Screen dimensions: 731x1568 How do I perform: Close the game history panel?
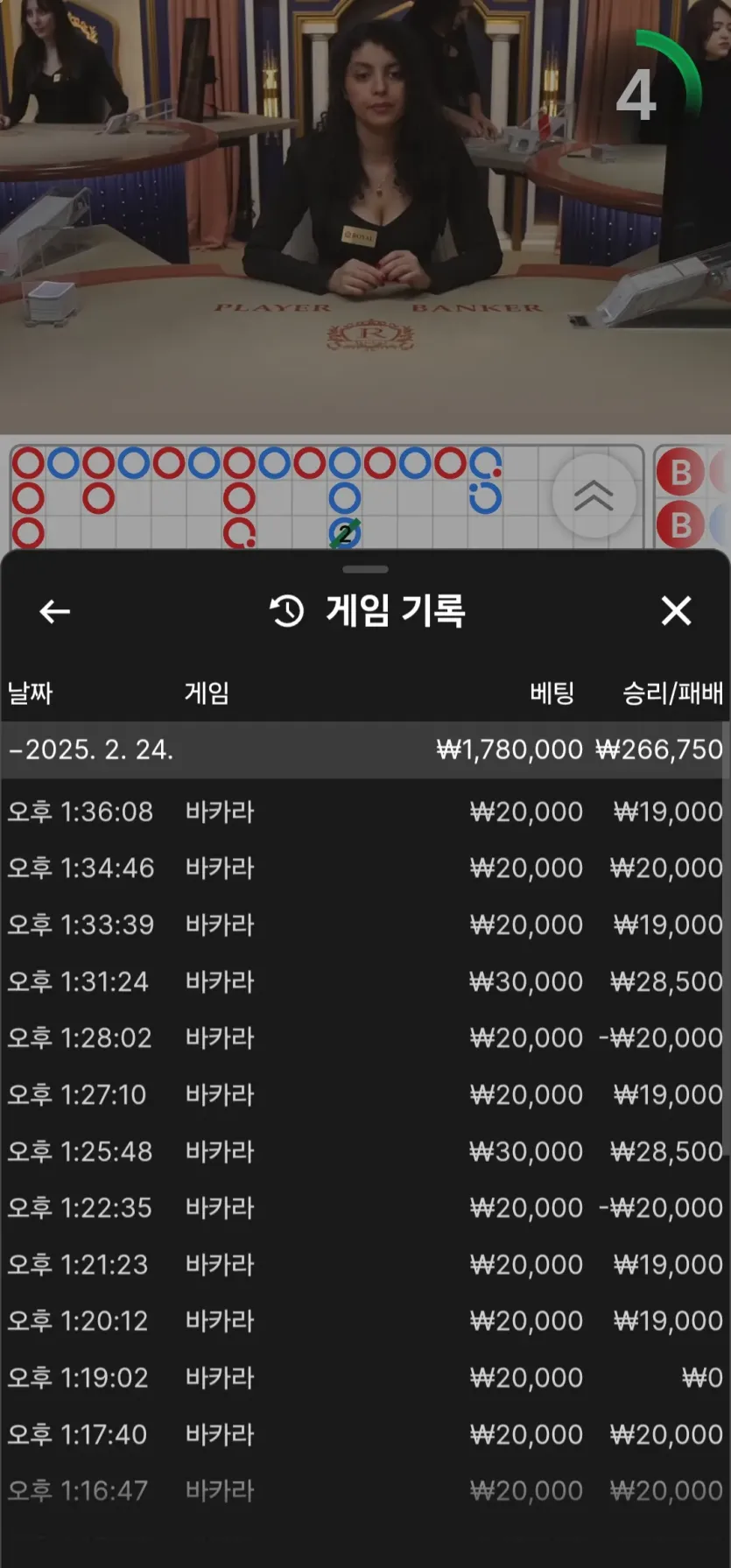676,611
